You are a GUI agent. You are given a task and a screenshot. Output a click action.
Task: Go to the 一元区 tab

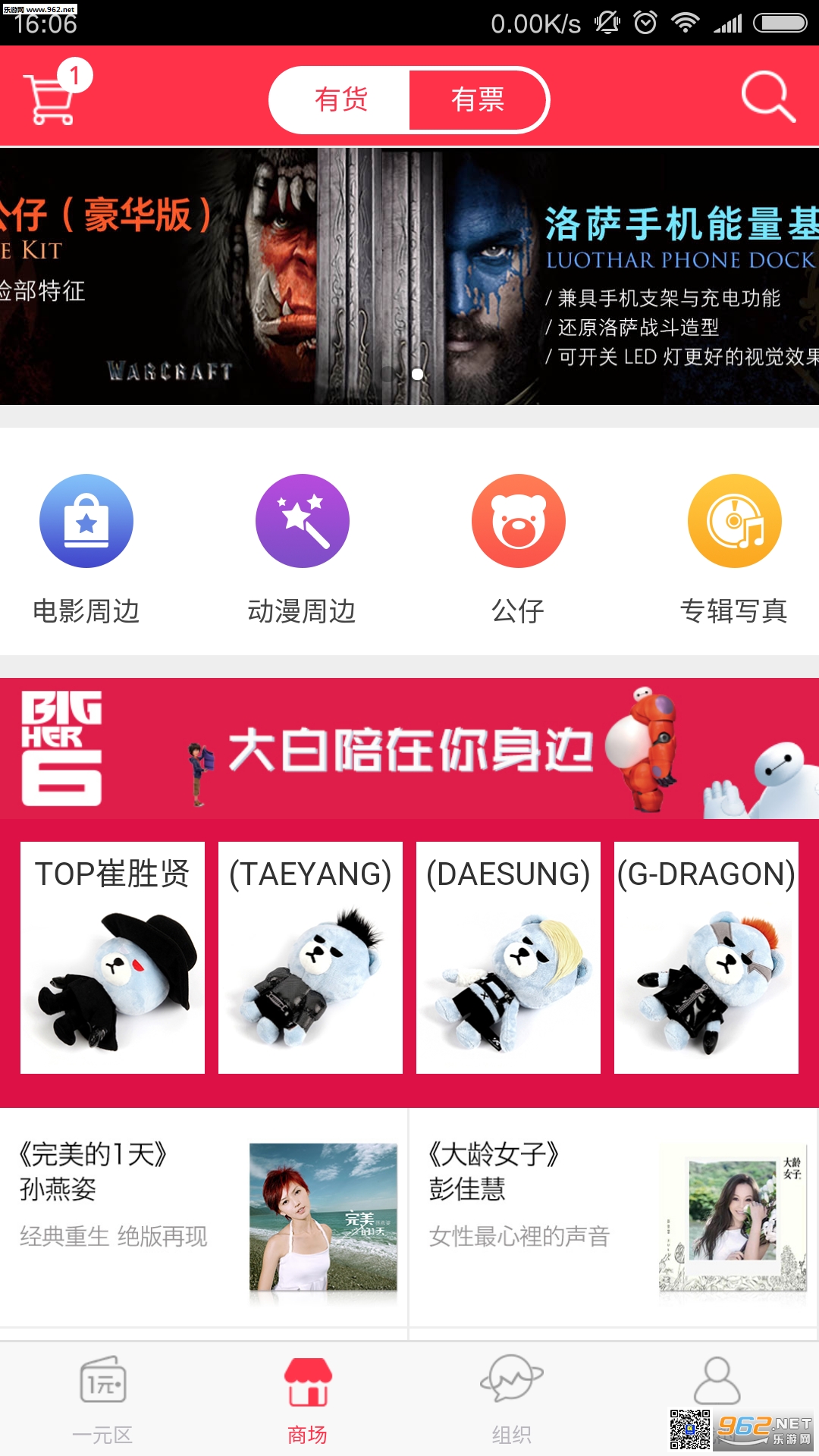pos(102,1399)
